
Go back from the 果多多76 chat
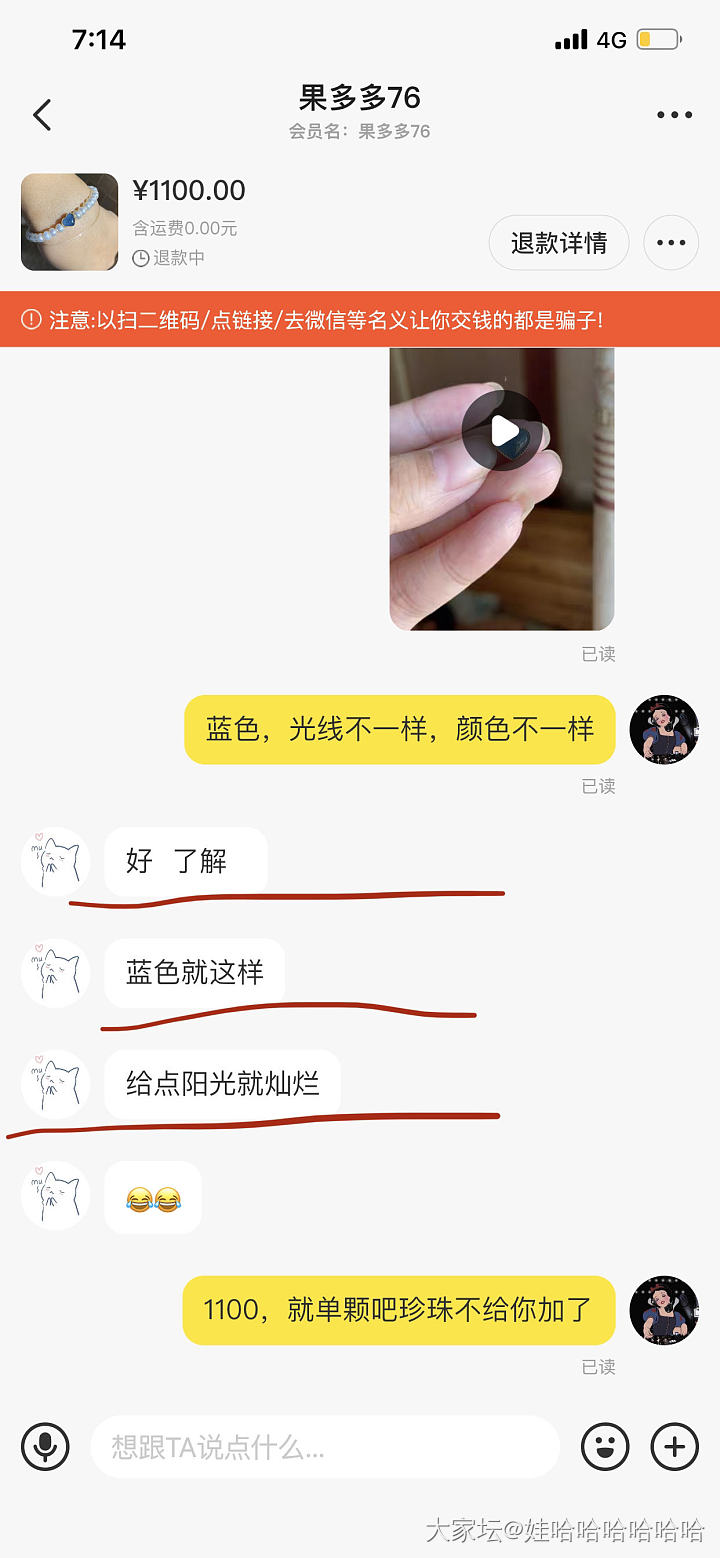(x=42, y=115)
